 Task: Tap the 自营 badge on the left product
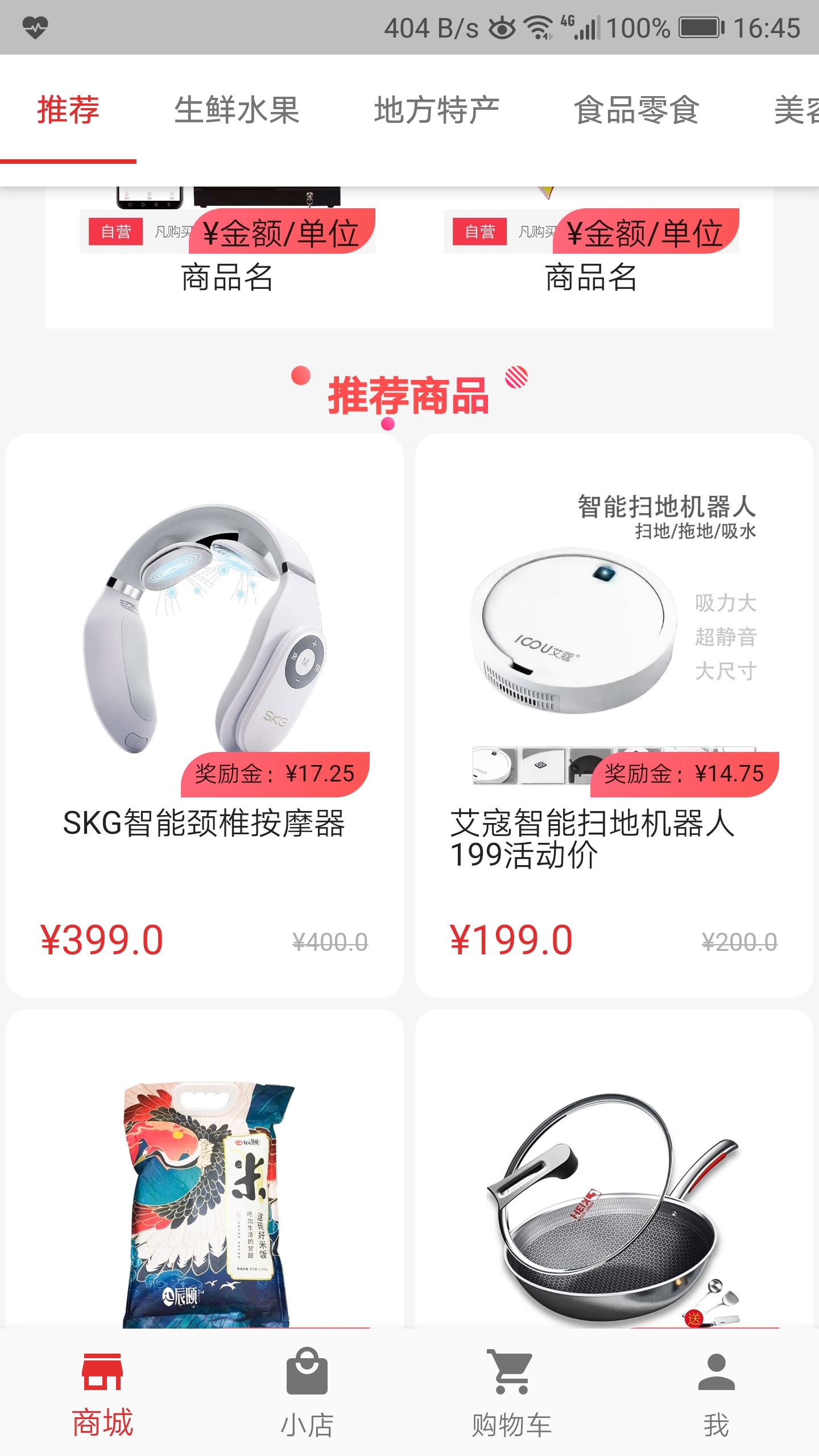click(x=115, y=232)
